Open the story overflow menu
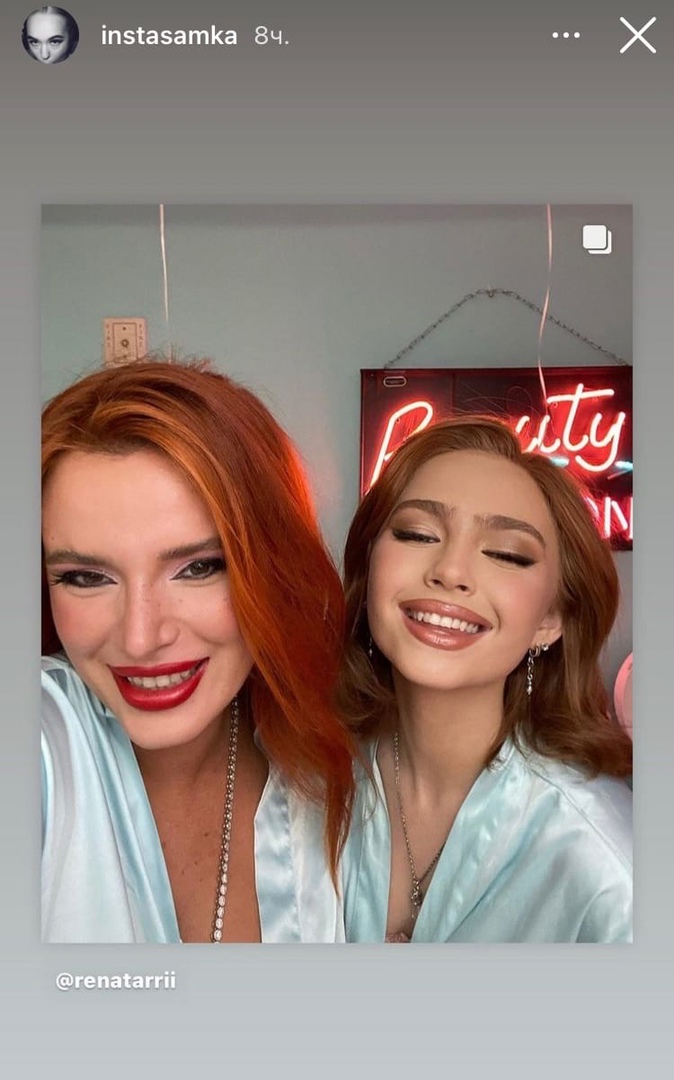The image size is (674, 1080). pyautogui.click(x=566, y=35)
